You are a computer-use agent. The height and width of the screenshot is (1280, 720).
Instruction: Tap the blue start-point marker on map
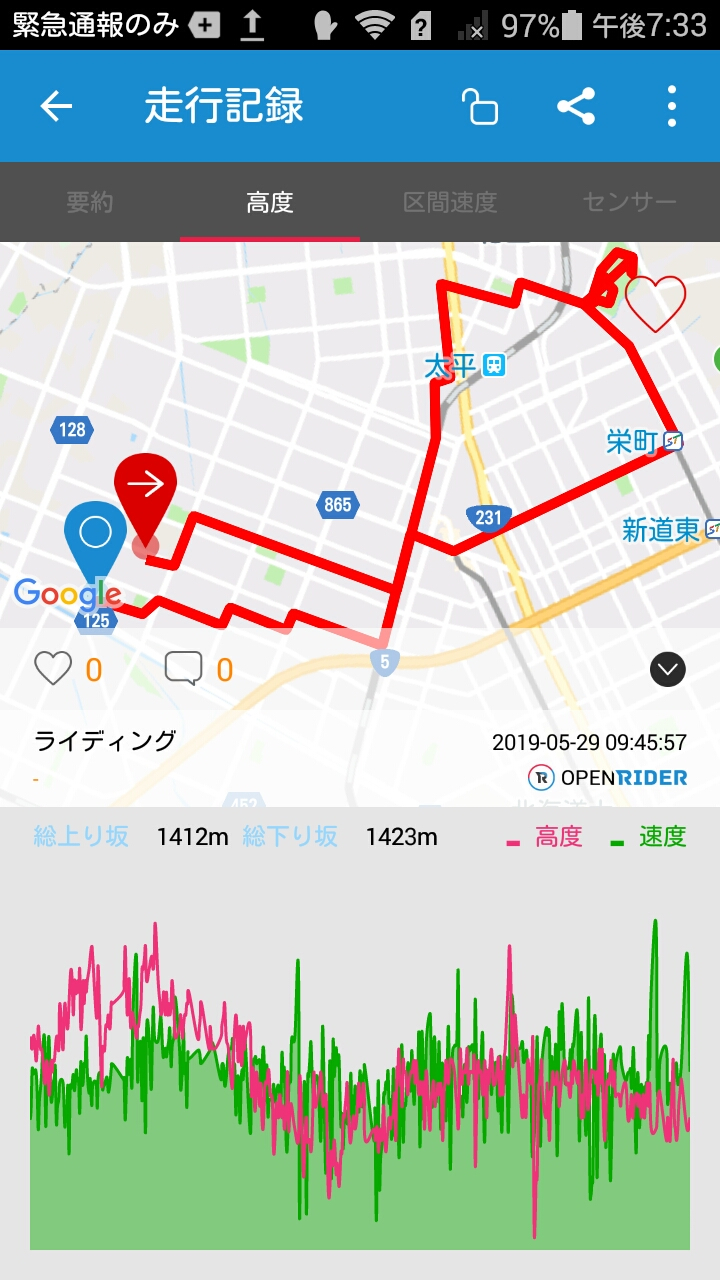point(95,543)
